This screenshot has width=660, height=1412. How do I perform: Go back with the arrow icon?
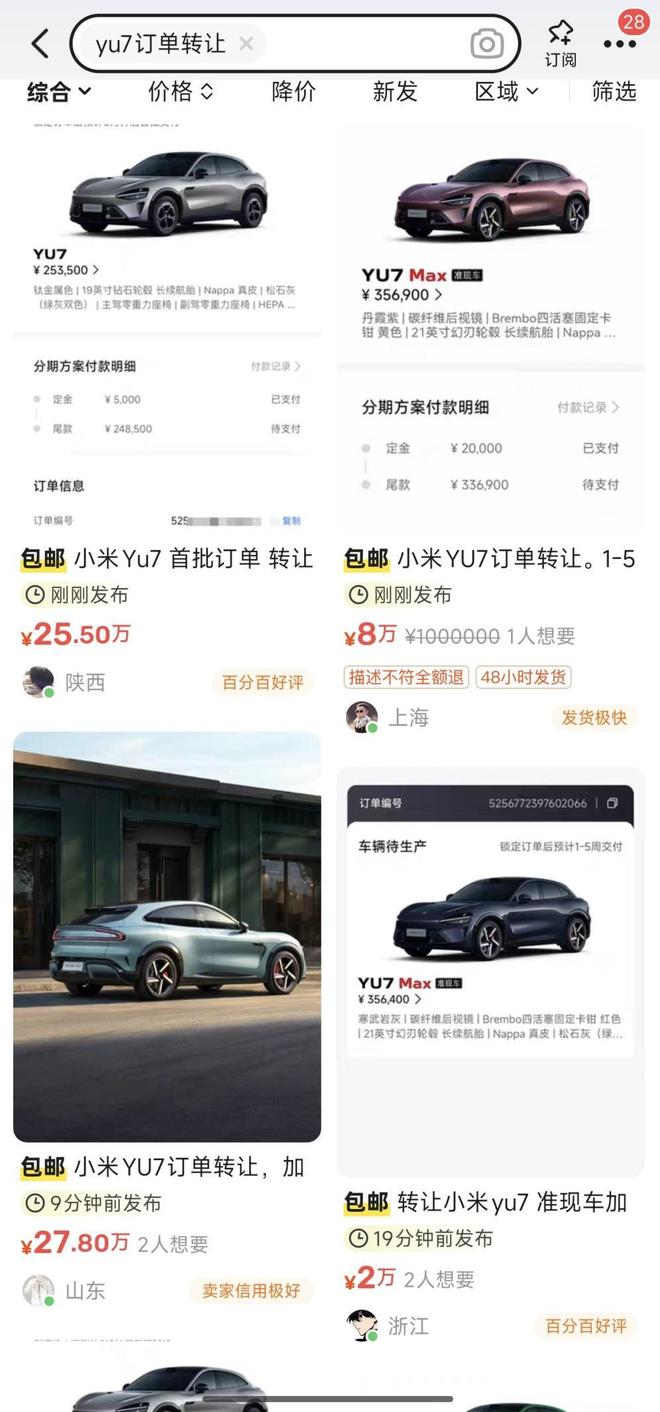(x=40, y=43)
